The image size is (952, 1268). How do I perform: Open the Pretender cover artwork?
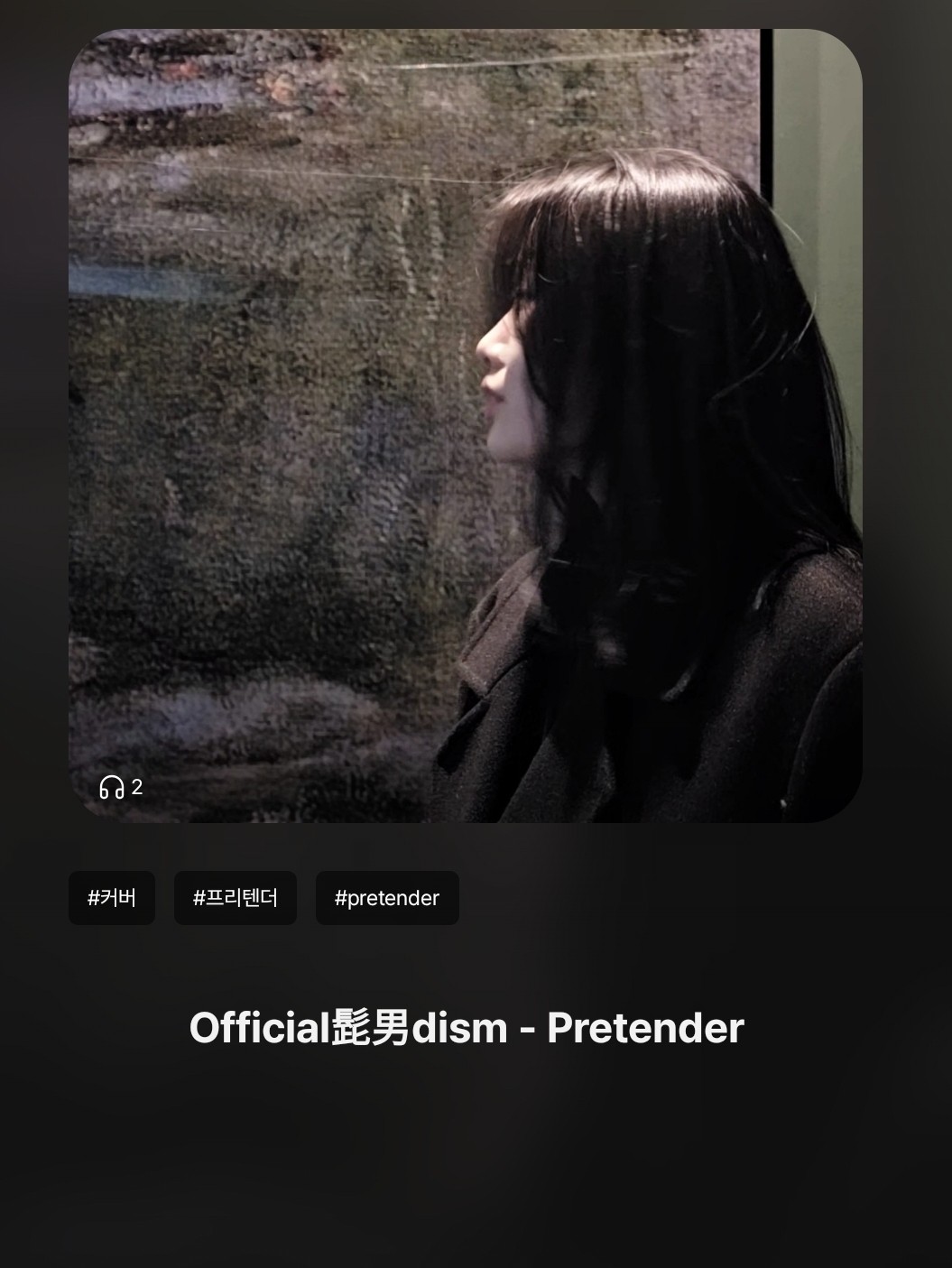pyautogui.click(x=466, y=425)
